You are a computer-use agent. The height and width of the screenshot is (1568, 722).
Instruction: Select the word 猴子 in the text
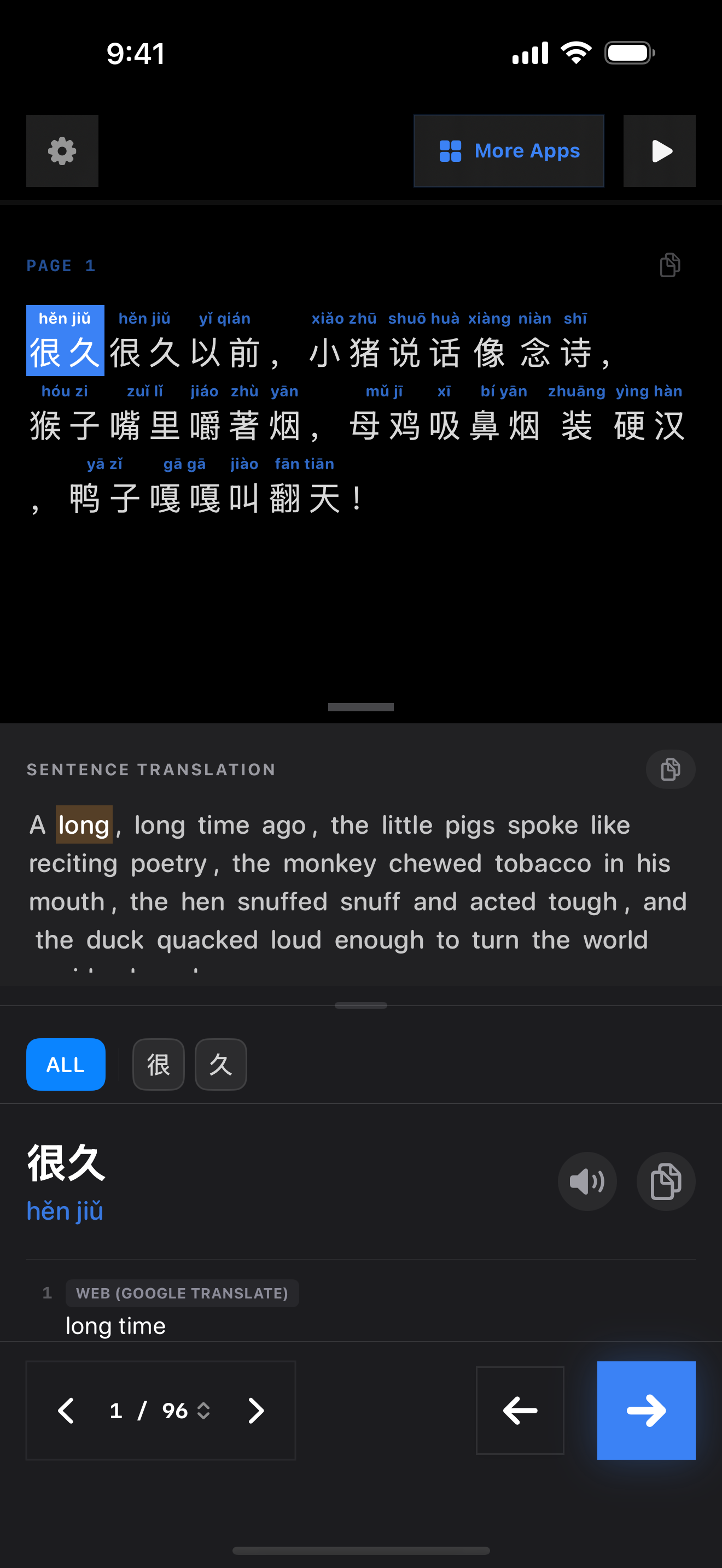pos(65,425)
